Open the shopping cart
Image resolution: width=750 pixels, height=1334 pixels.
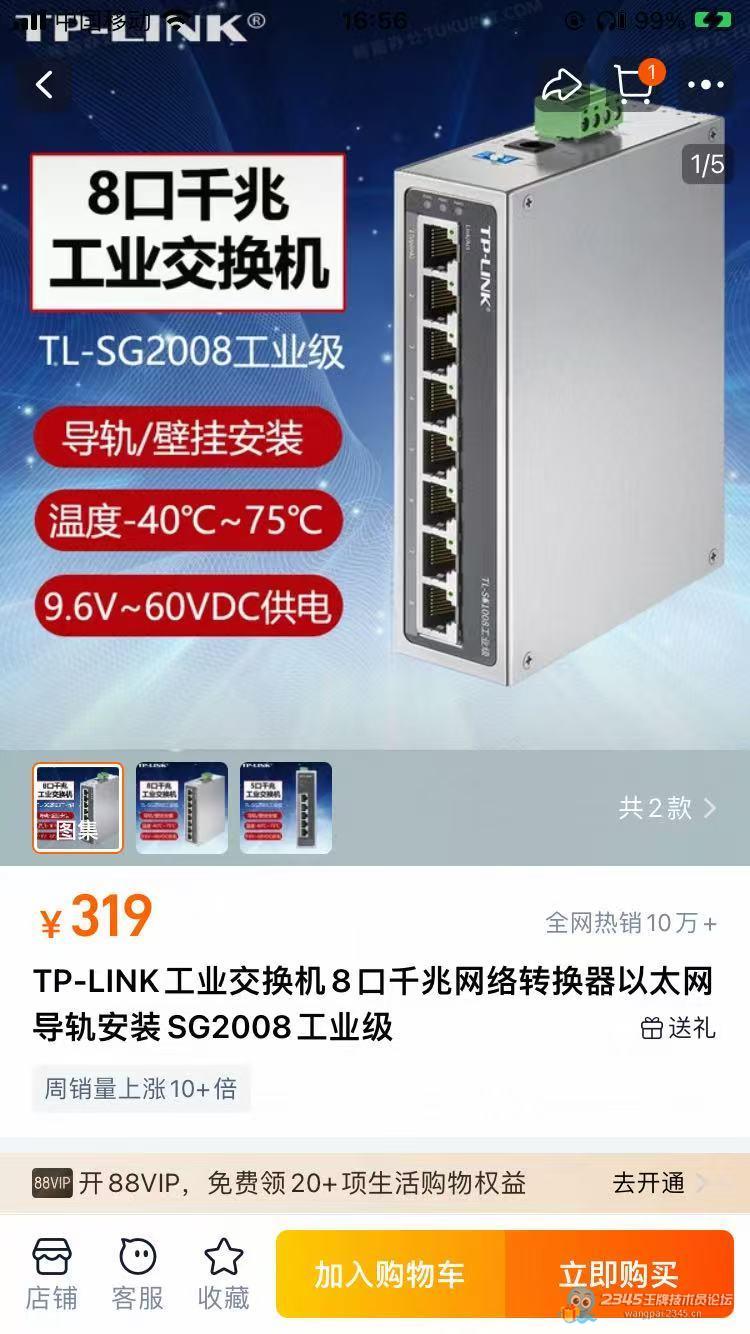634,85
